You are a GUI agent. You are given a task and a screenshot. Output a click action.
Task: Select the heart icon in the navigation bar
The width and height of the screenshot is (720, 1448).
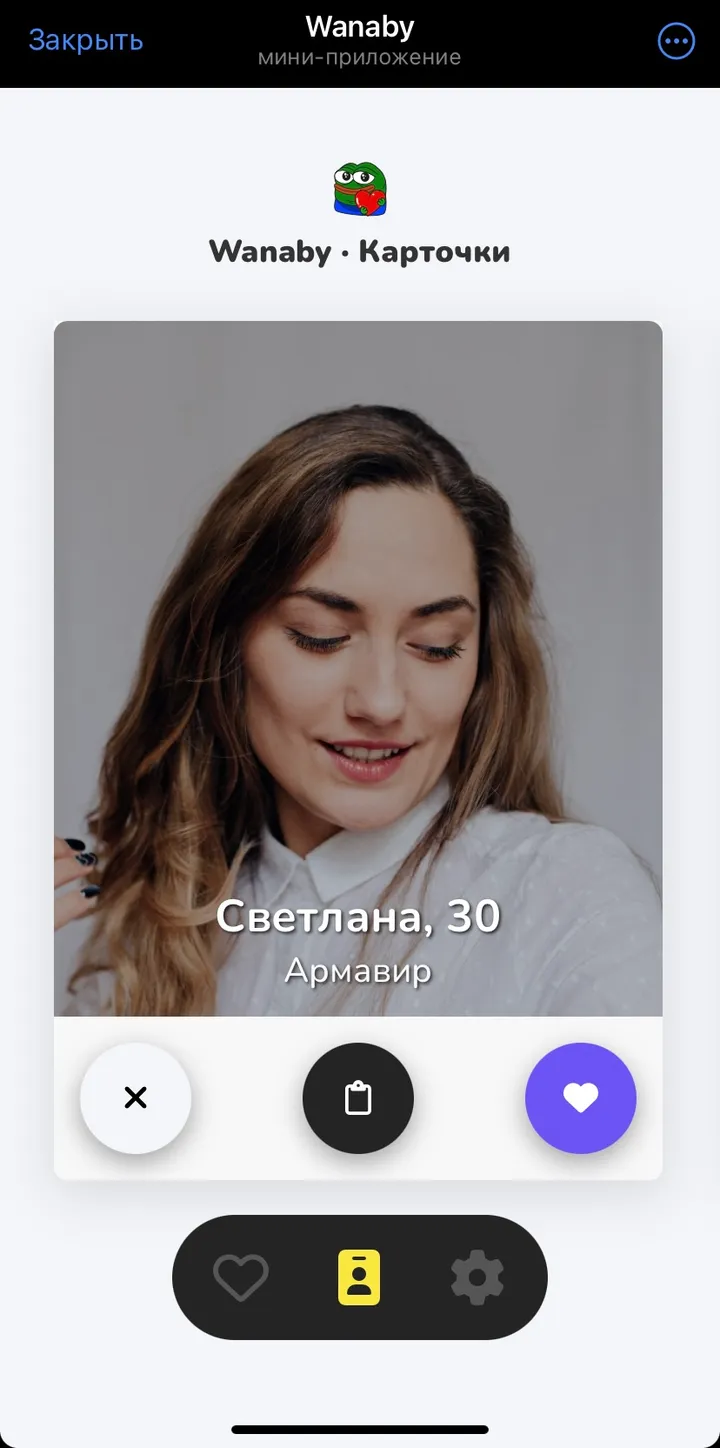240,1277
